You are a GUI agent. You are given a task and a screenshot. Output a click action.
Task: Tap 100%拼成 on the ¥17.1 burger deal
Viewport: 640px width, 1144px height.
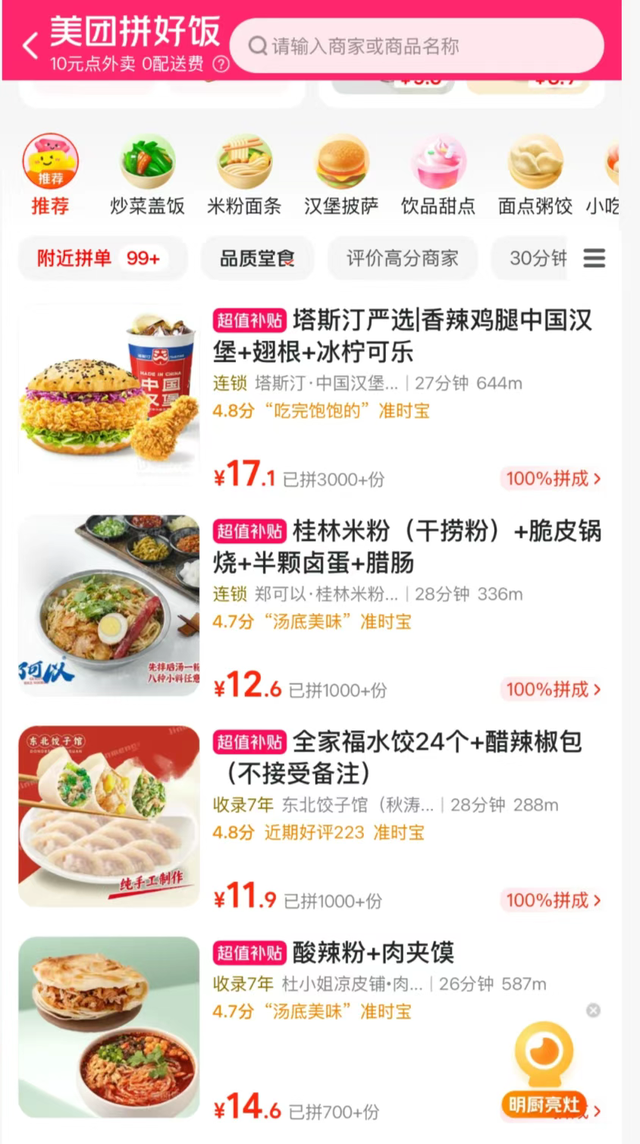tap(553, 478)
